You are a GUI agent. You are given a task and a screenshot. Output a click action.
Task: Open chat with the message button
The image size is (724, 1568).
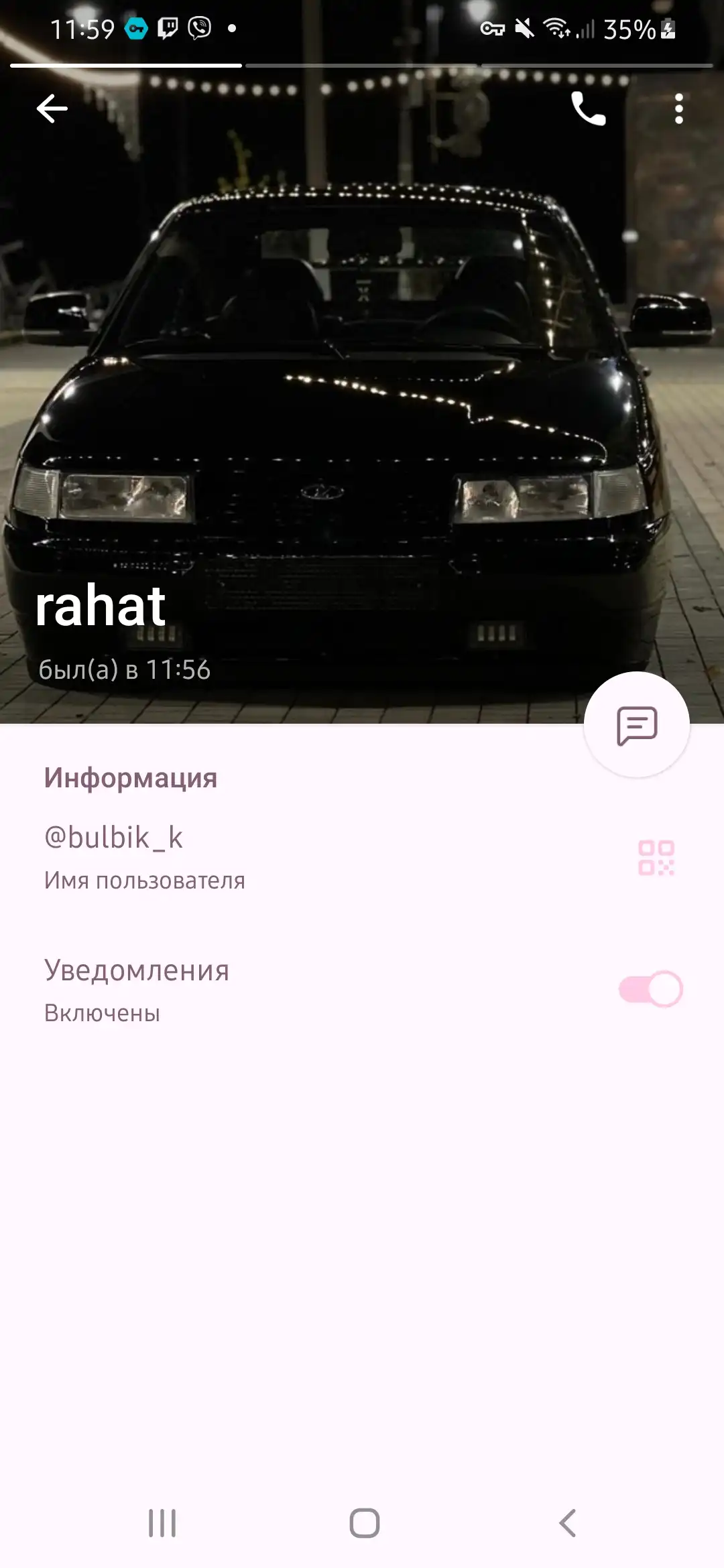click(637, 725)
